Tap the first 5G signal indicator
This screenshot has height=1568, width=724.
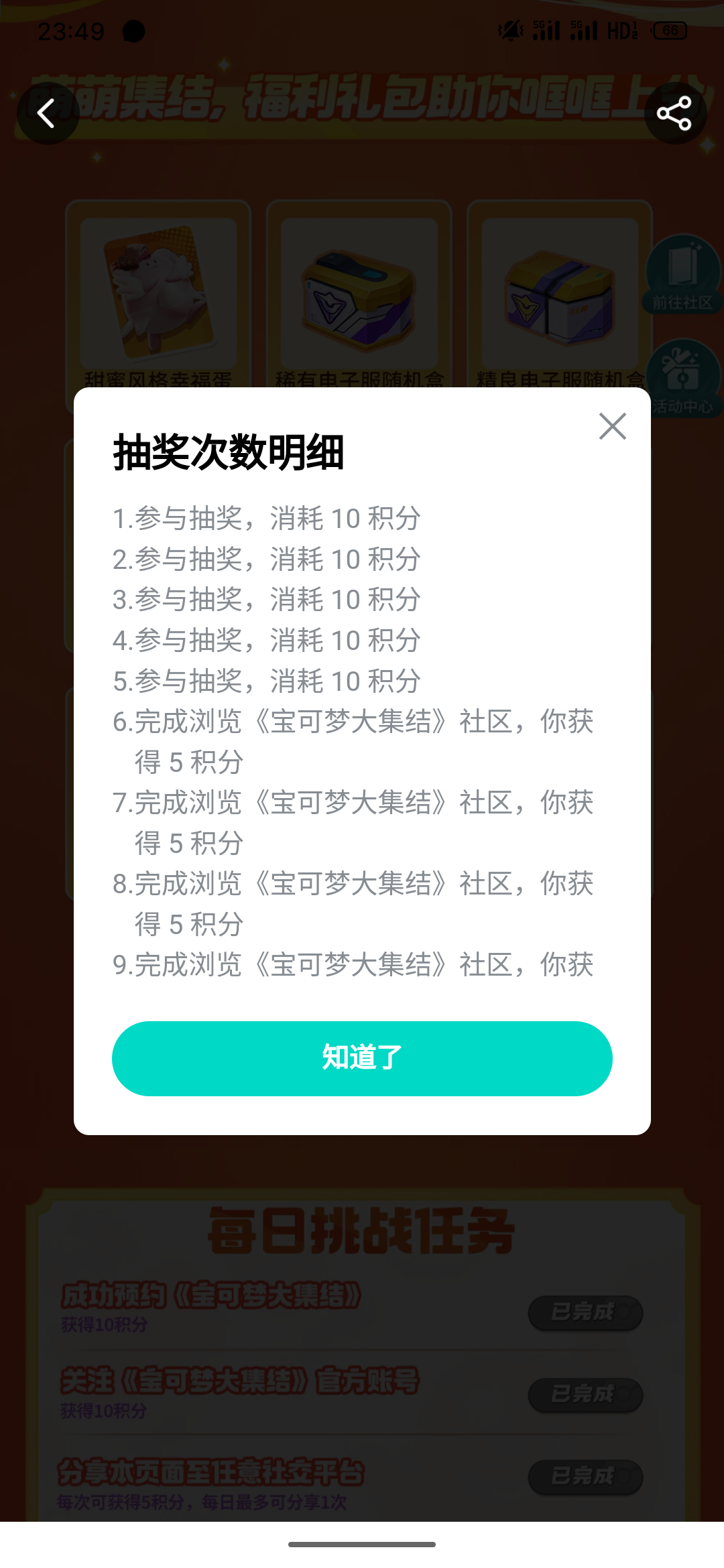[x=544, y=29]
